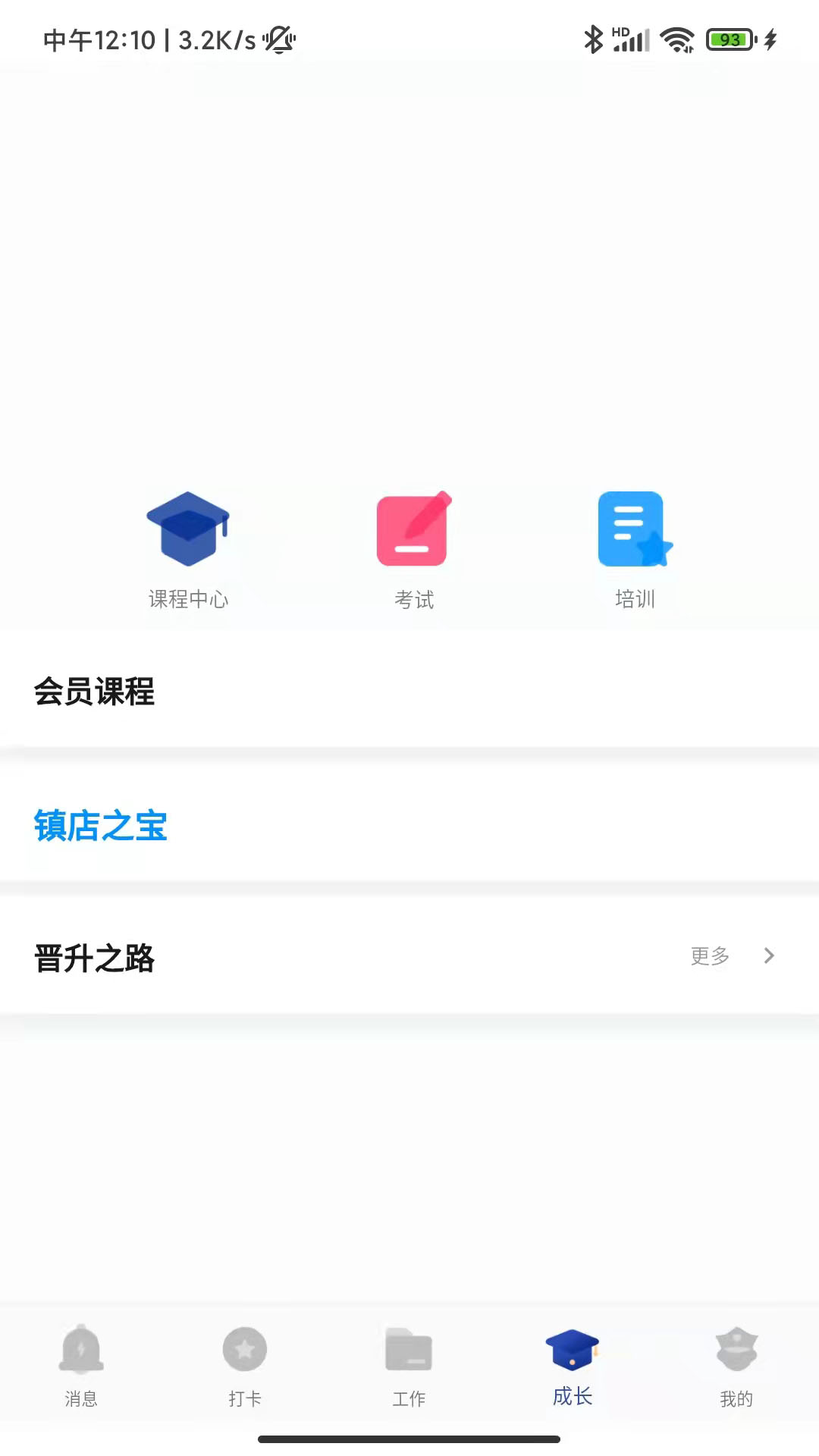
Task: Go to the 我的 tab
Action: coord(736,1366)
